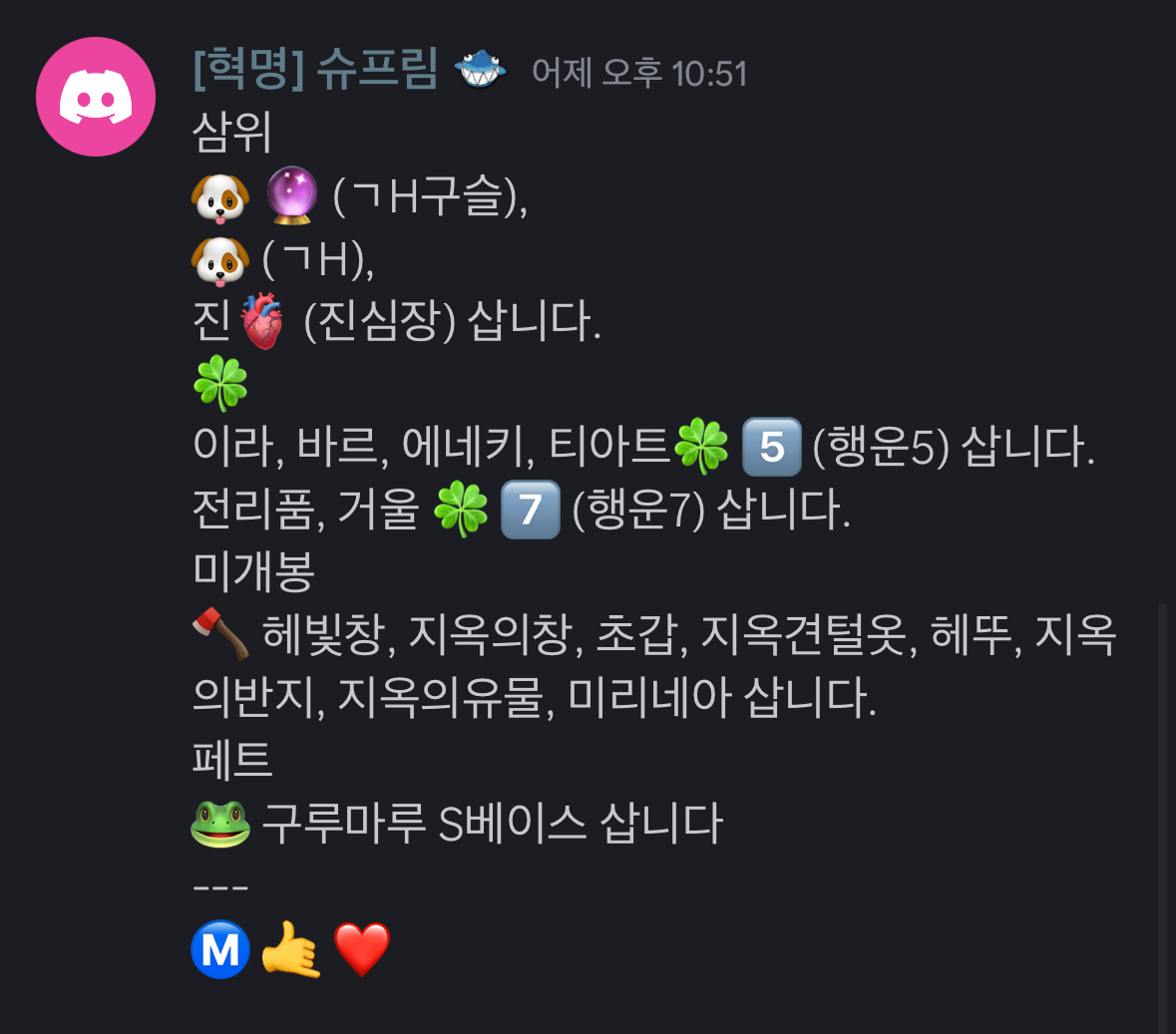Open the pink Discord avatar's profile
This screenshot has height=1034, width=1176.
pyautogui.click(x=96, y=97)
